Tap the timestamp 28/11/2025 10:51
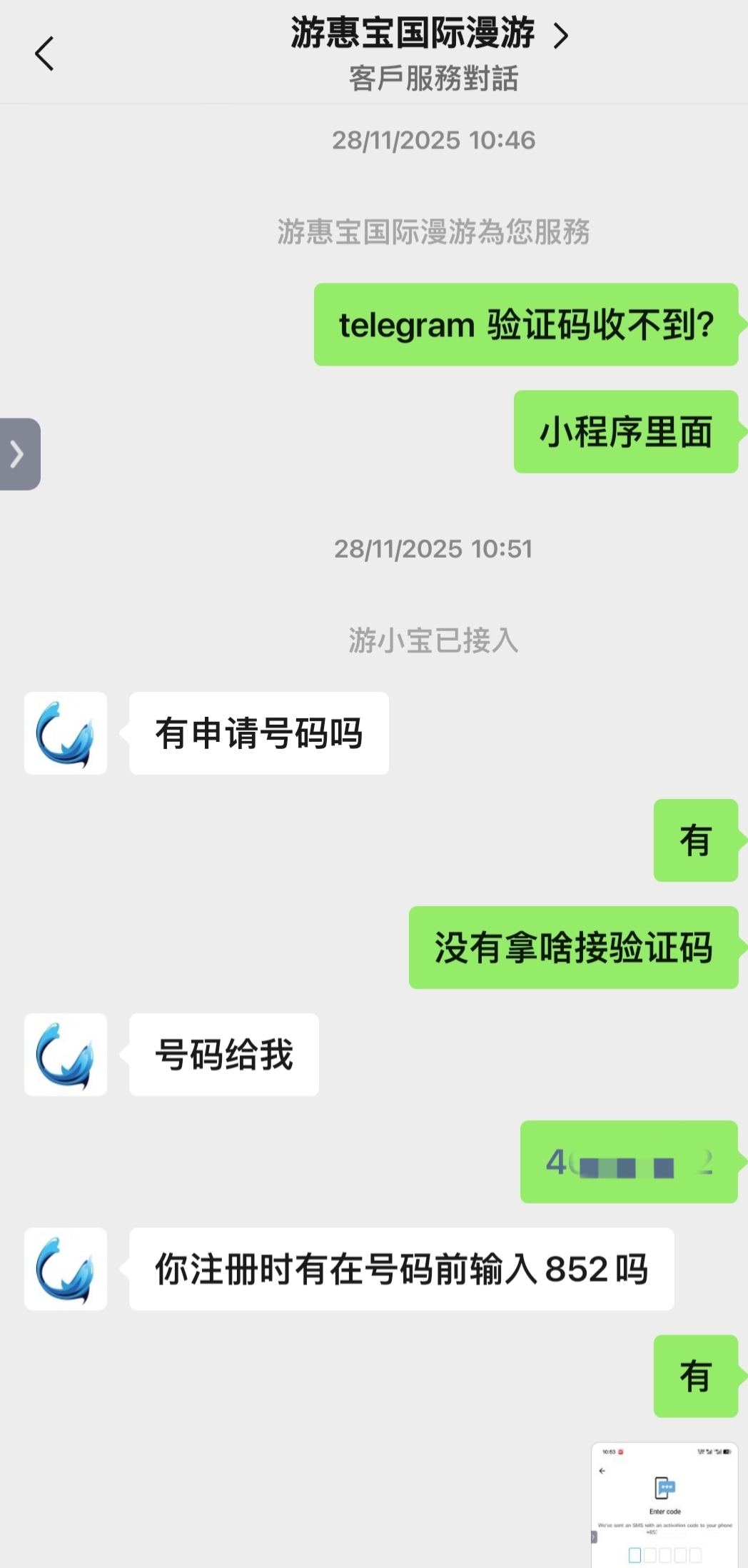748x1568 pixels. [435, 550]
